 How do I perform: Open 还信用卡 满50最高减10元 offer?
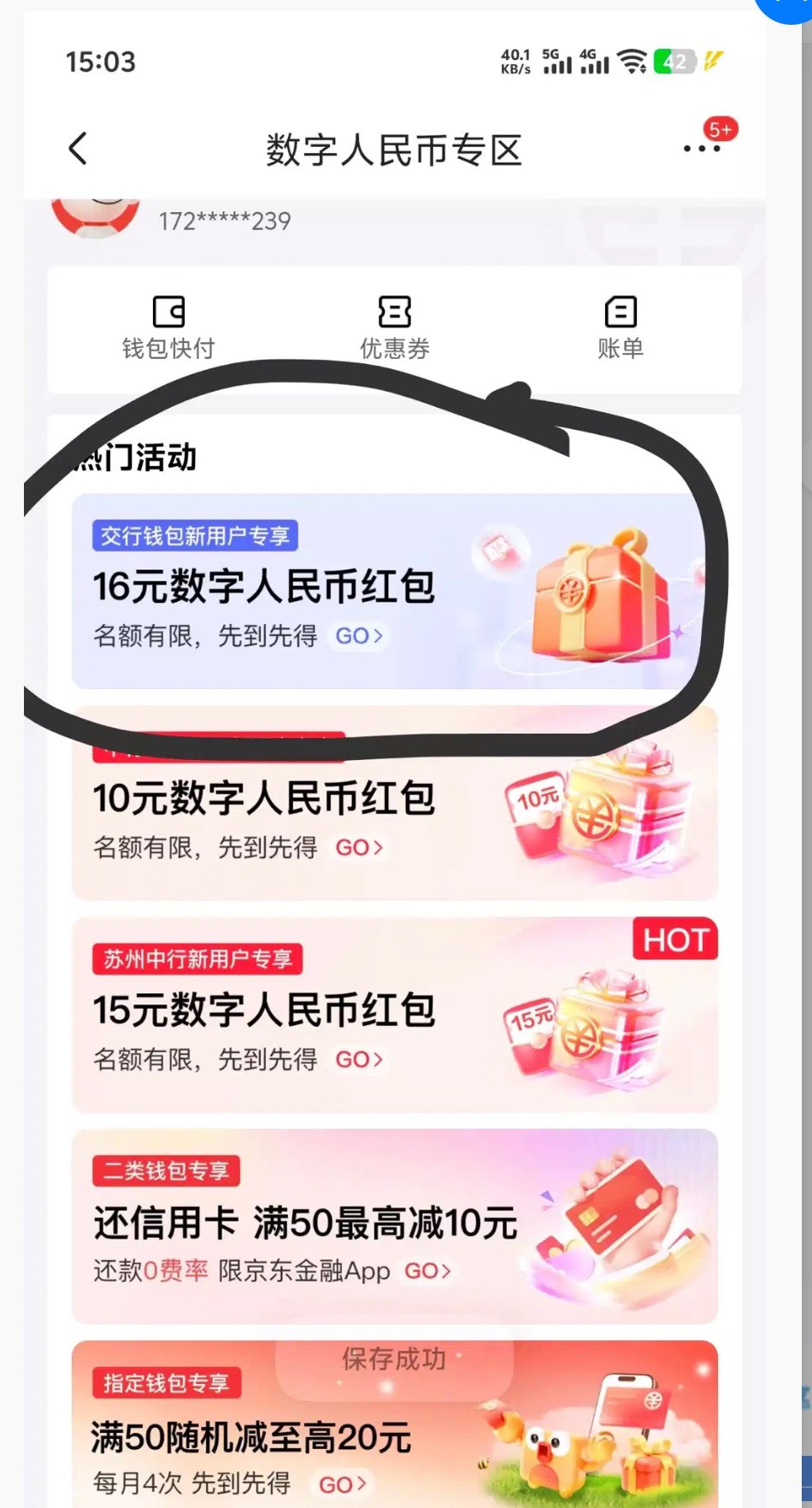[393, 1227]
